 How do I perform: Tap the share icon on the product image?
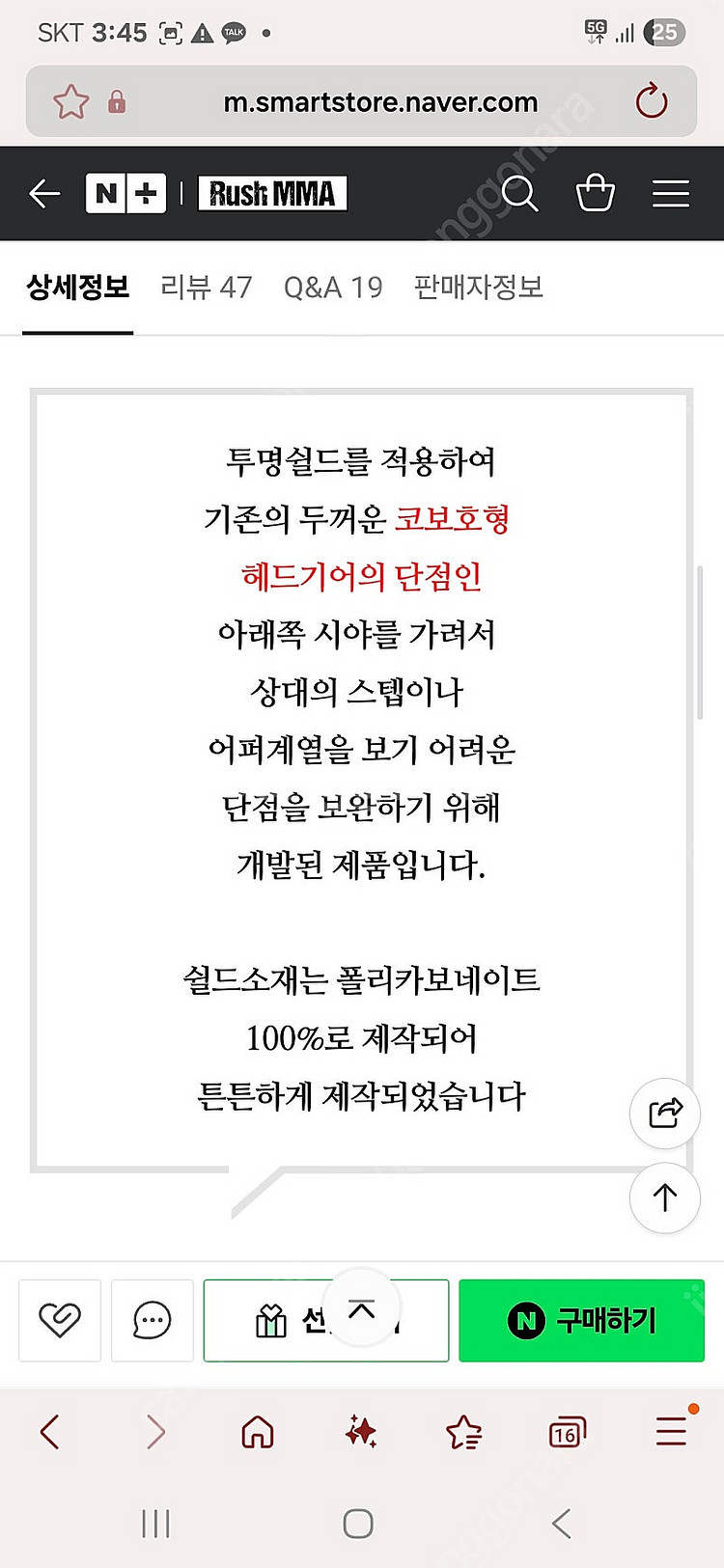(x=664, y=1113)
